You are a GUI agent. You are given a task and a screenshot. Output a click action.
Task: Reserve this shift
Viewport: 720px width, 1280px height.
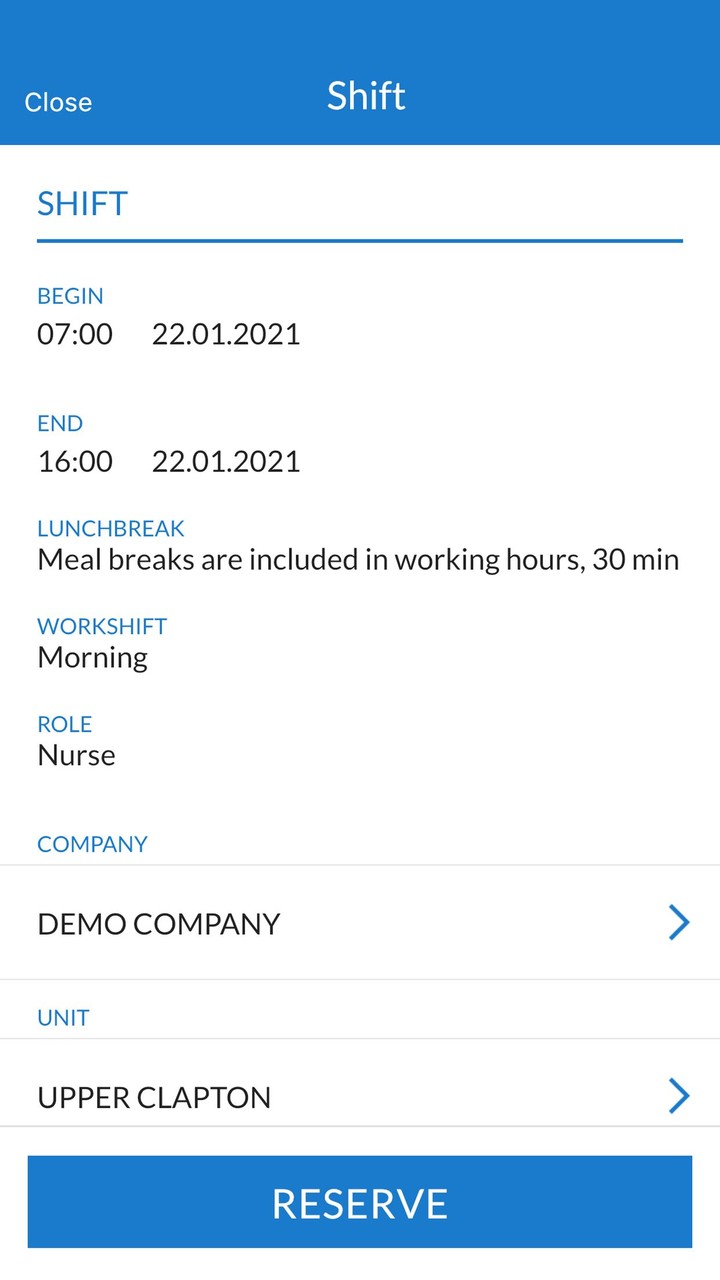(x=360, y=1202)
